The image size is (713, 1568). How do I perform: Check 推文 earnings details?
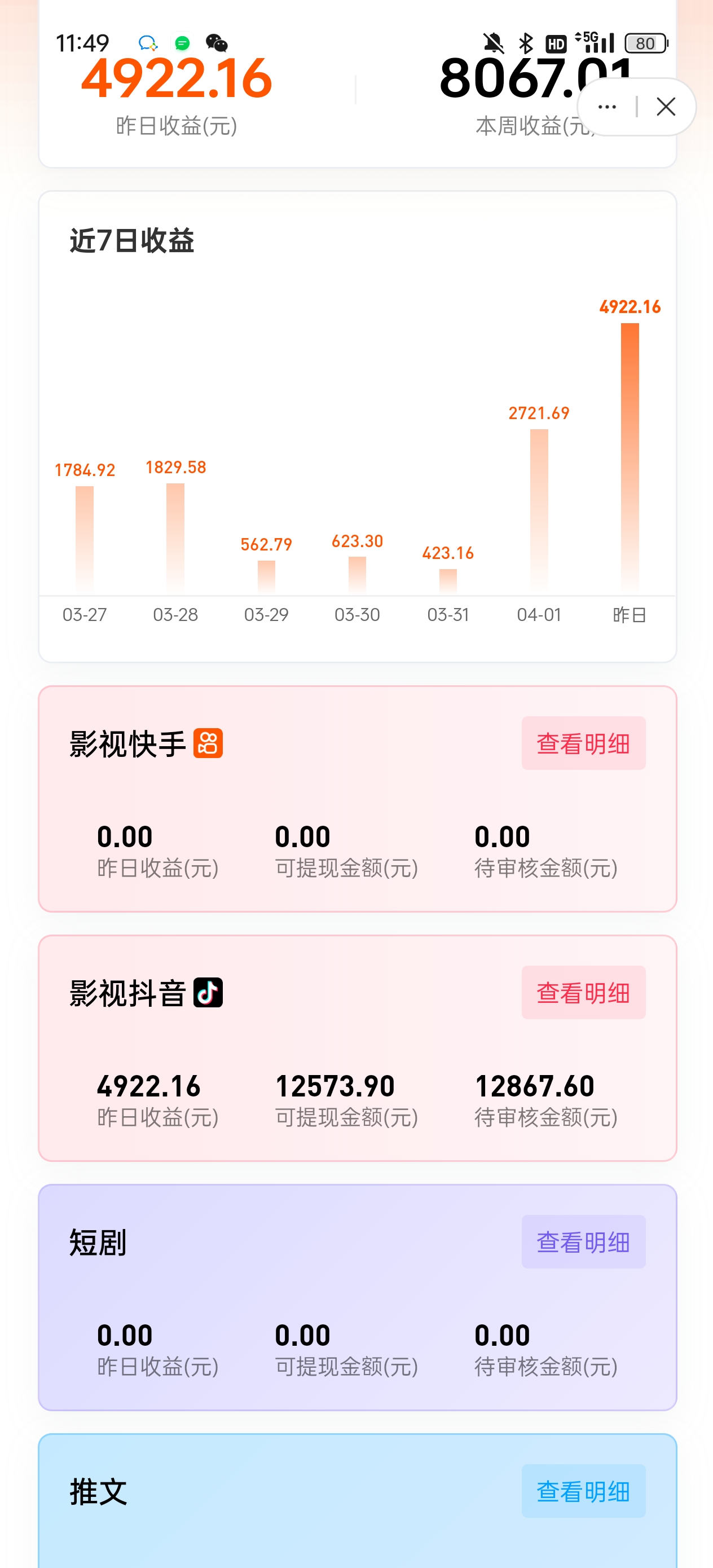click(583, 1491)
